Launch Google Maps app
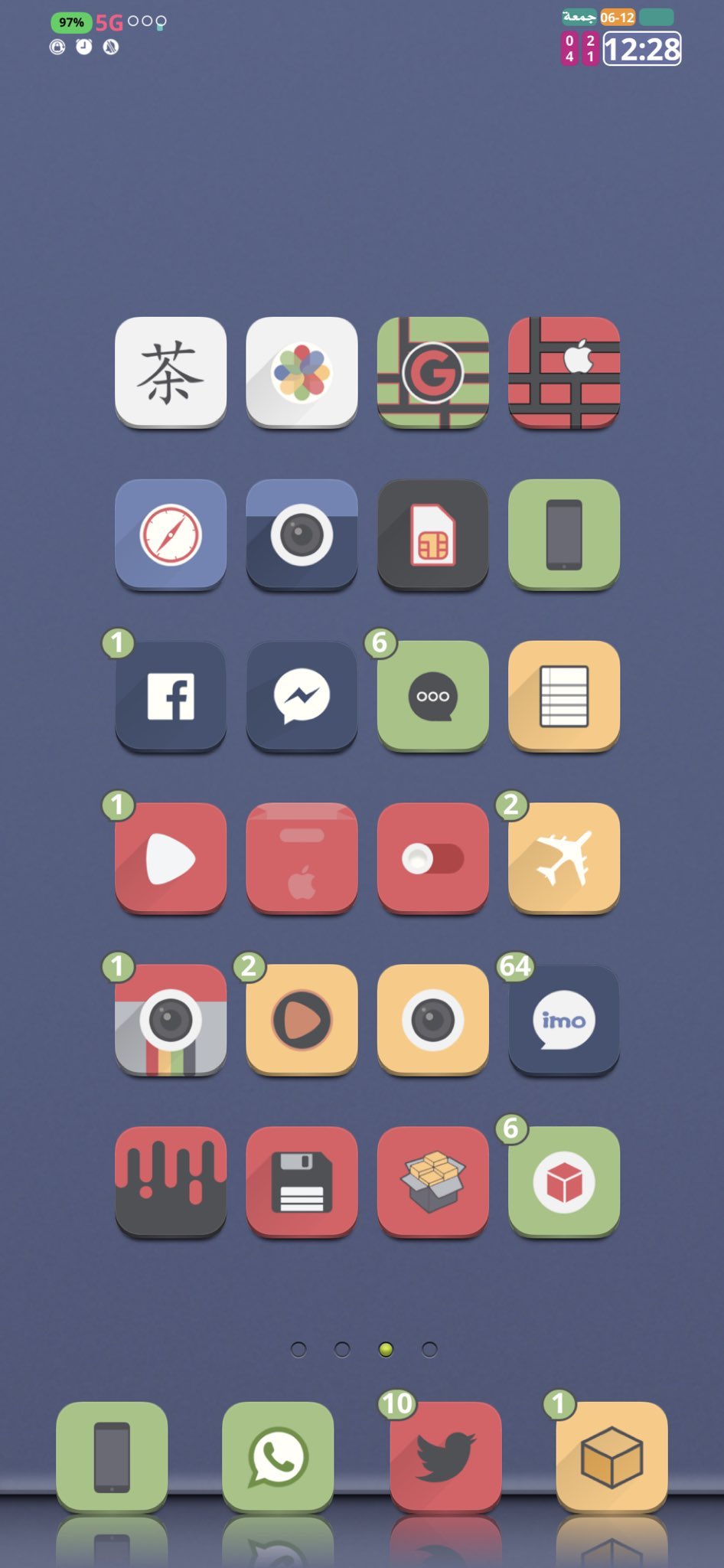 pos(432,372)
